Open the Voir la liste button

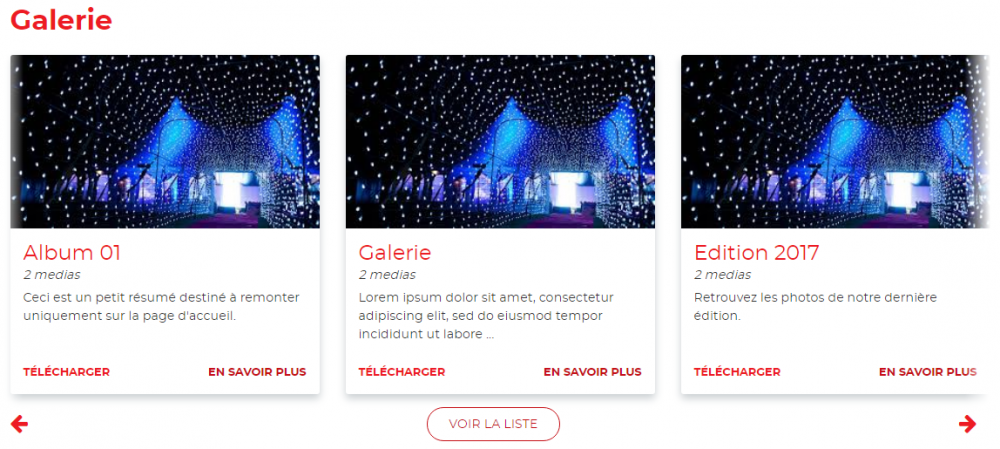pyautogui.click(x=493, y=424)
